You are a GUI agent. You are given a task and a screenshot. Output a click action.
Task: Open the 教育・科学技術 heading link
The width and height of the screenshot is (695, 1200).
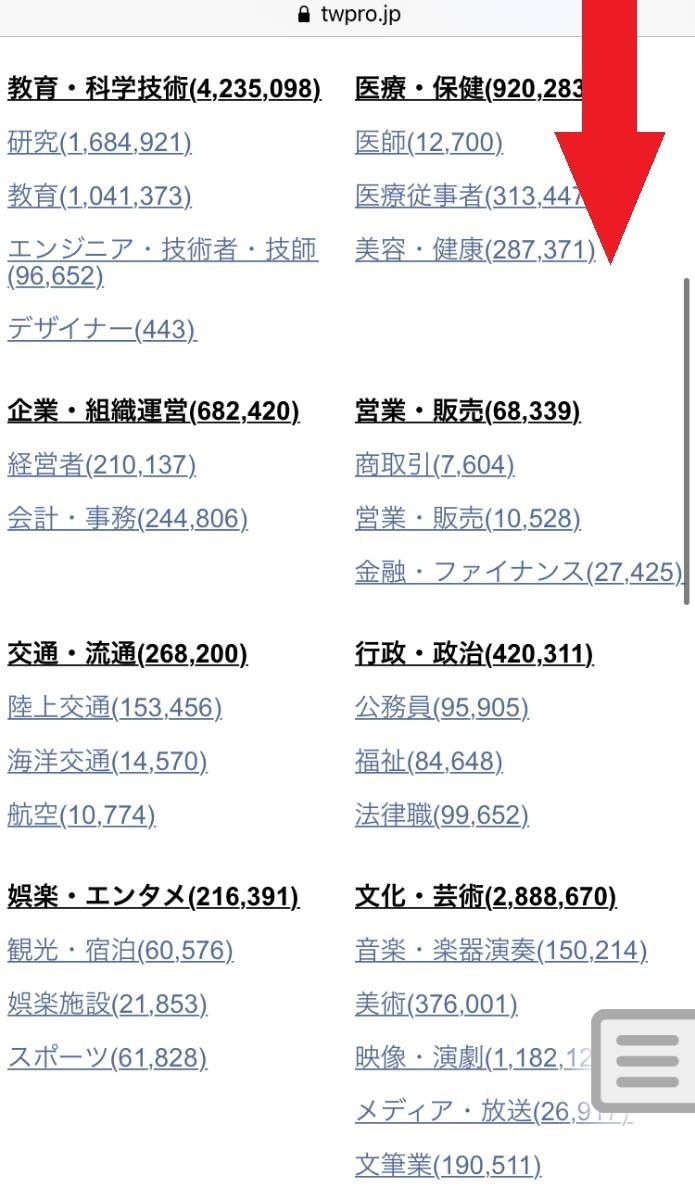(164, 89)
